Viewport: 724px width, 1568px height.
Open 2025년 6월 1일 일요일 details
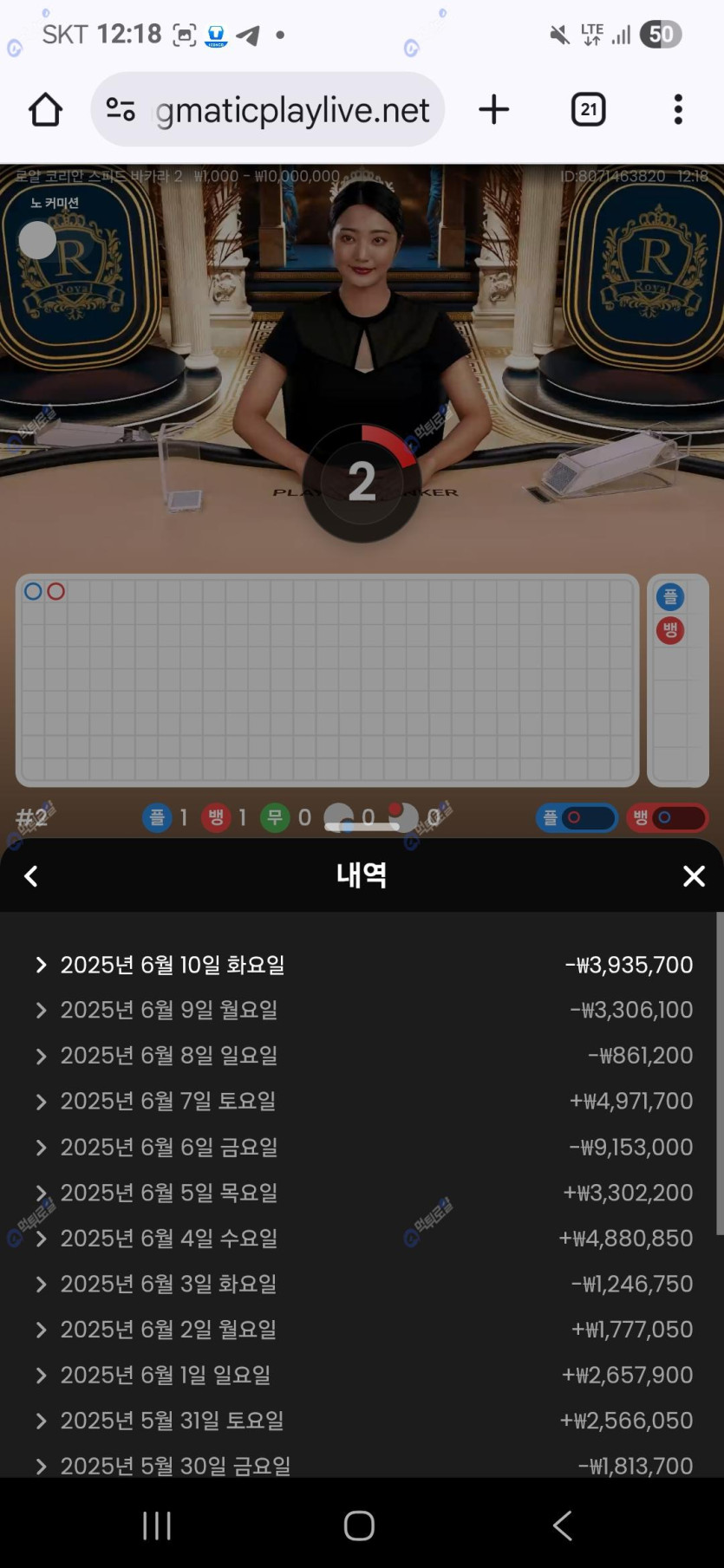165,1375
